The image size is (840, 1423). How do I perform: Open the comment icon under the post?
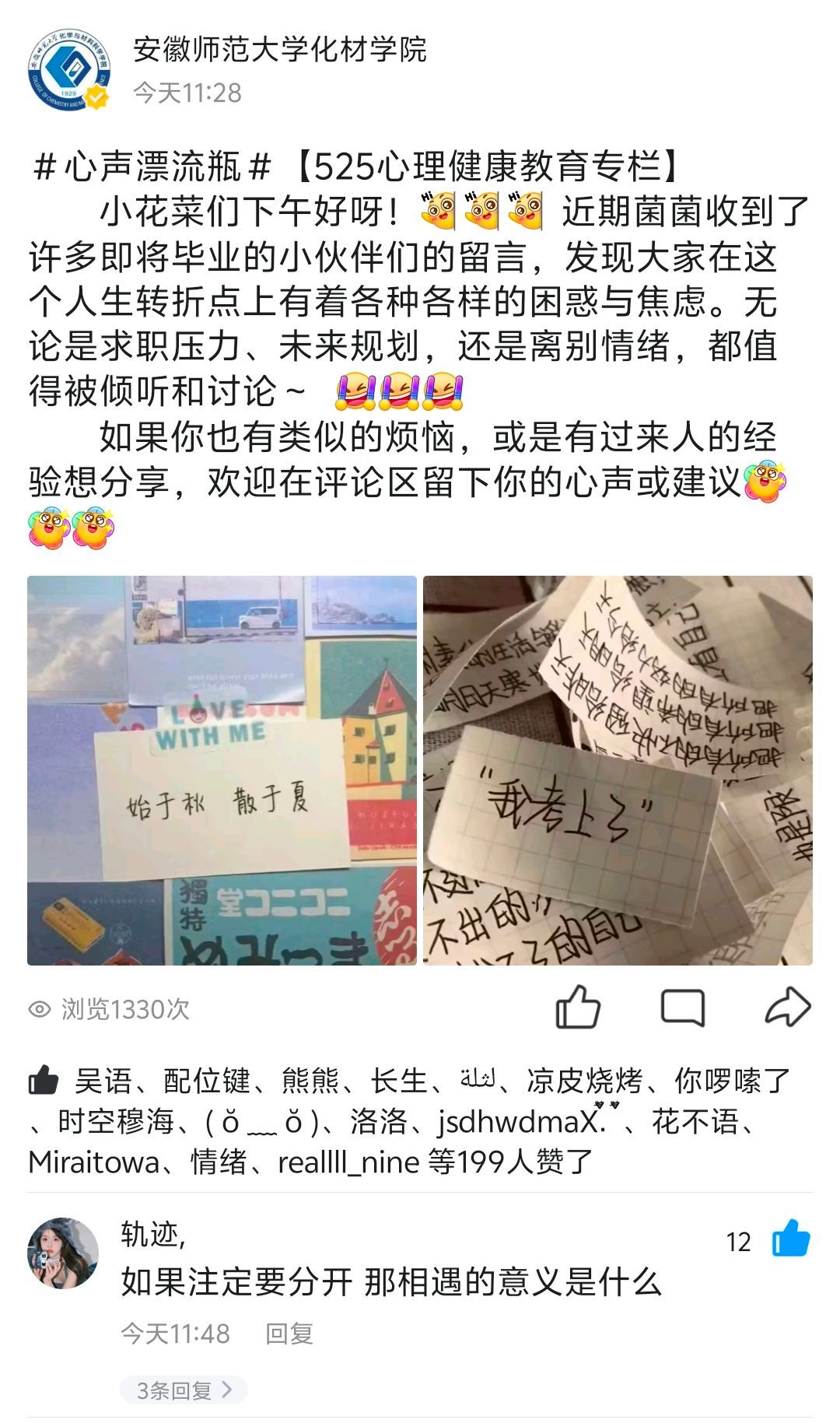pos(682,1008)
